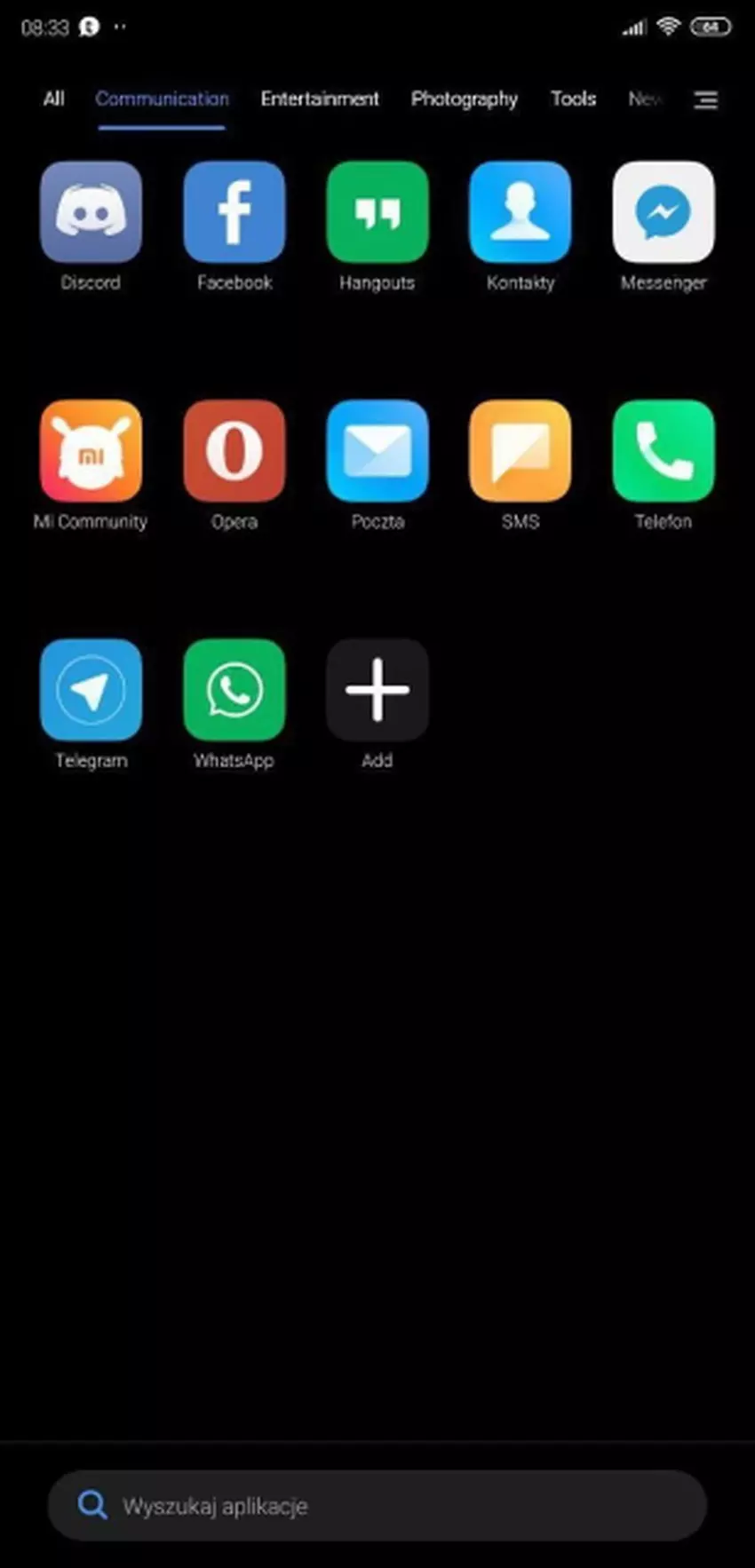Open Kontakty contacts app

tap(521, 213)
